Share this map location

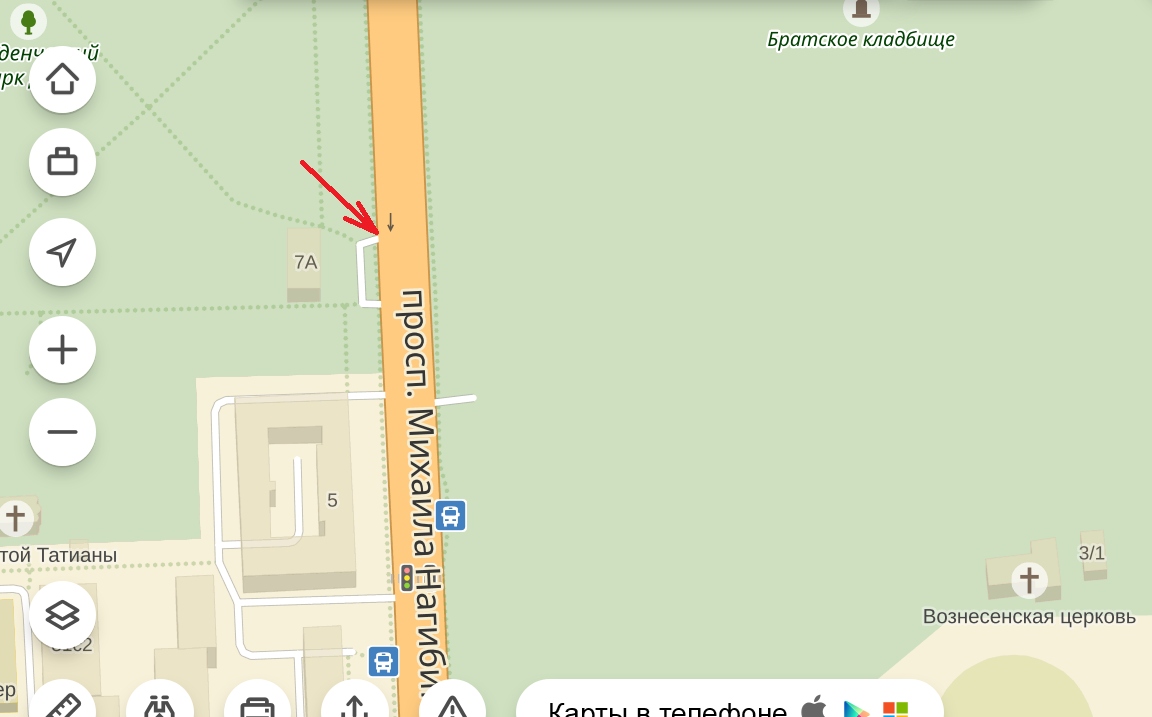[x=354, y=704]
